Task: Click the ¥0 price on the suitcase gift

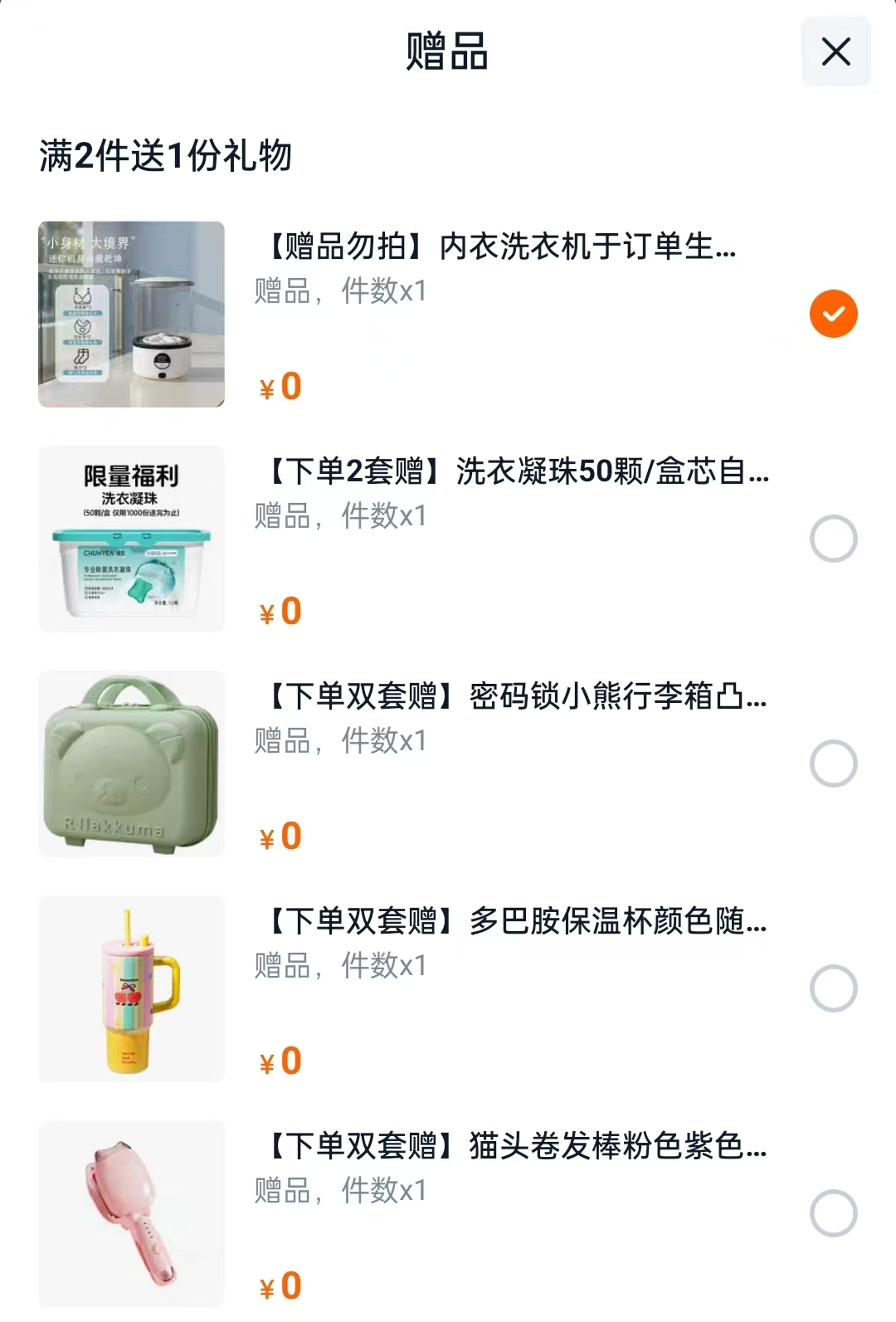Action: click(280, 838)
